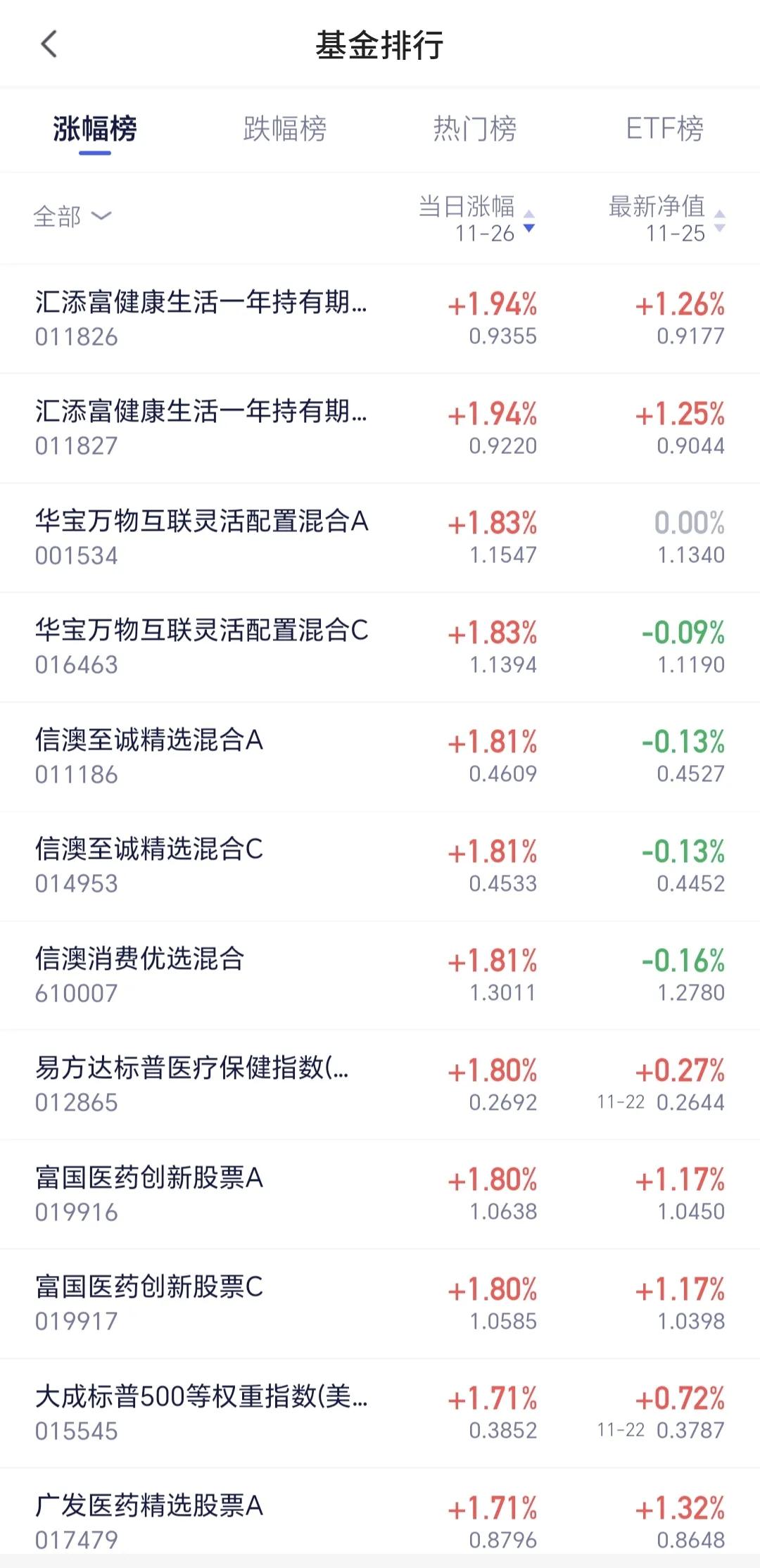The image size is (760, 1568).
Task: Open 华宝万物互联灵活配置混合C
Action: (380, 647)
